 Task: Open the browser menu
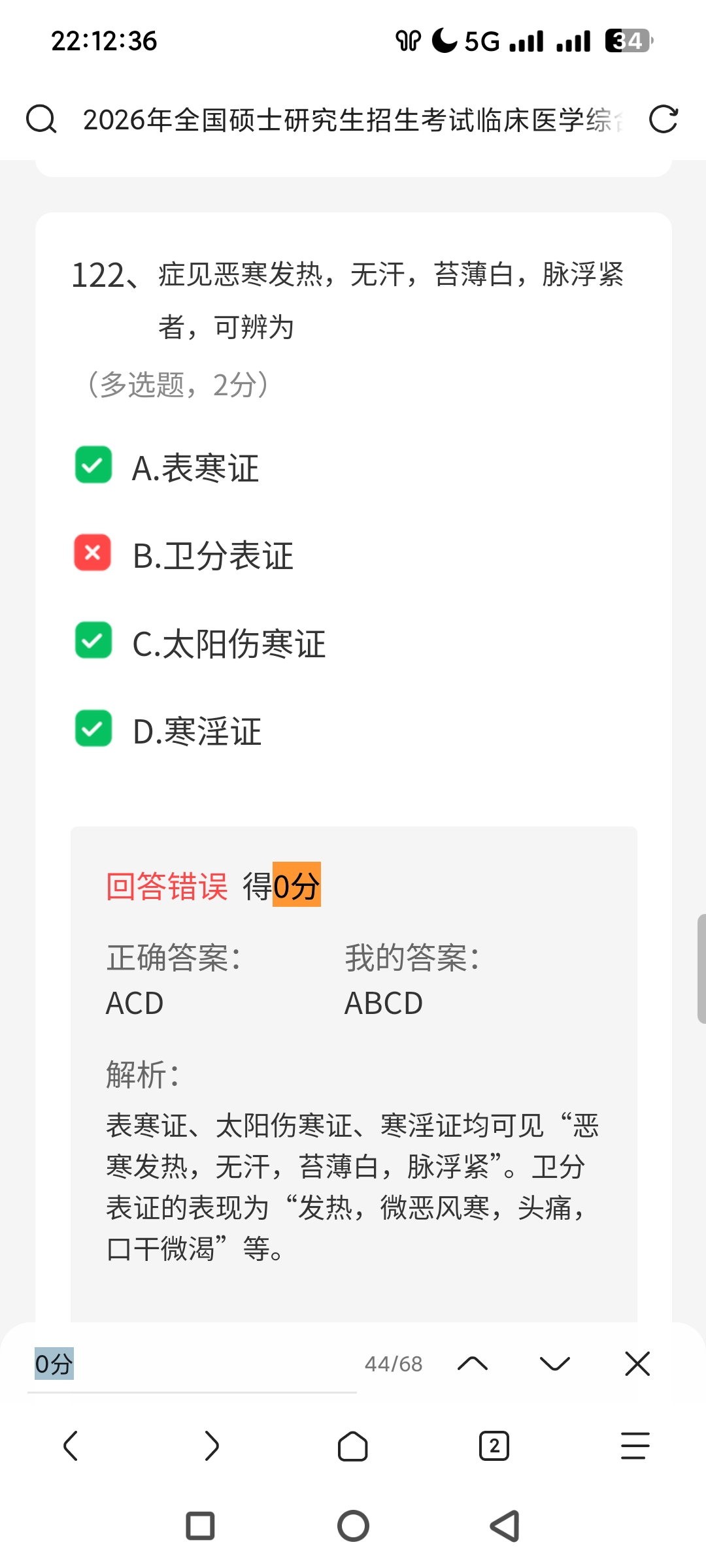[635, 1445]
